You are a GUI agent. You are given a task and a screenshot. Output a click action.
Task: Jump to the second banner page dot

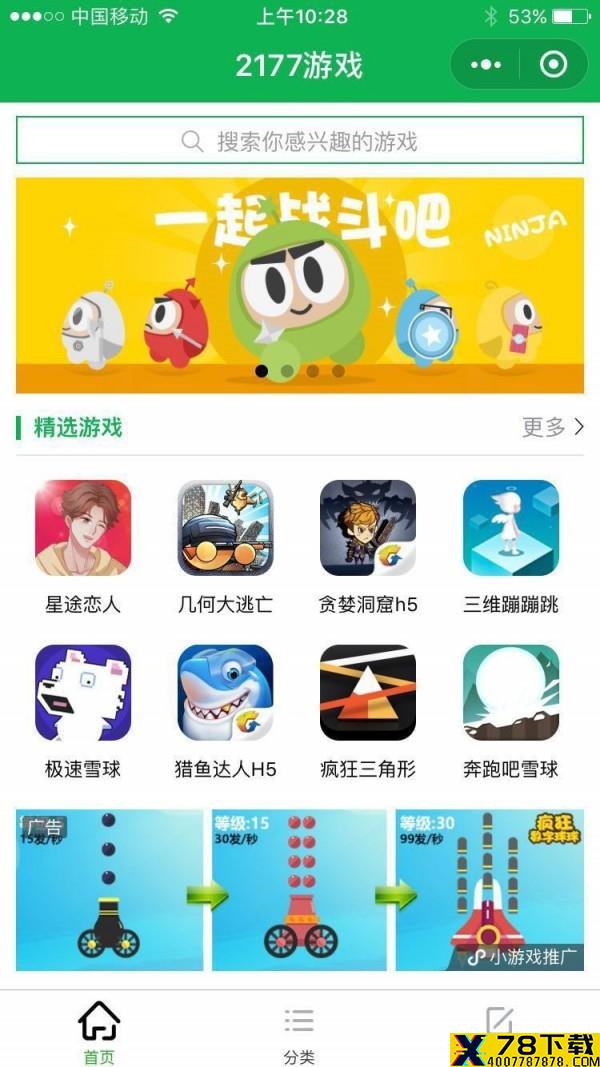287,371
